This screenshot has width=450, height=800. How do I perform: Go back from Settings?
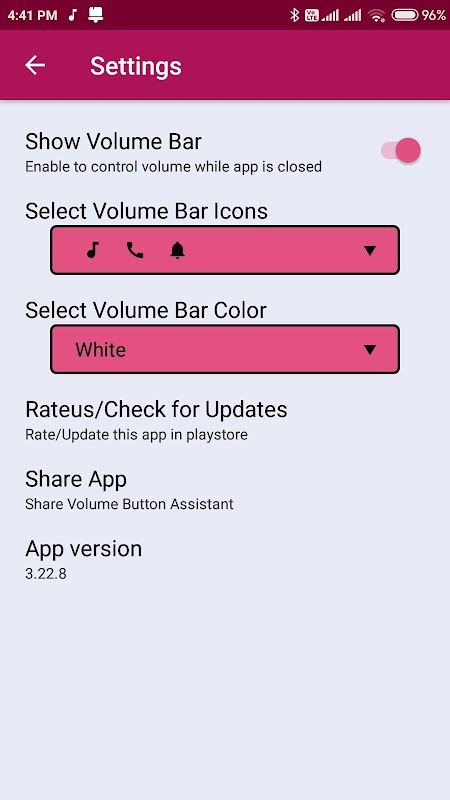(35, 65)
